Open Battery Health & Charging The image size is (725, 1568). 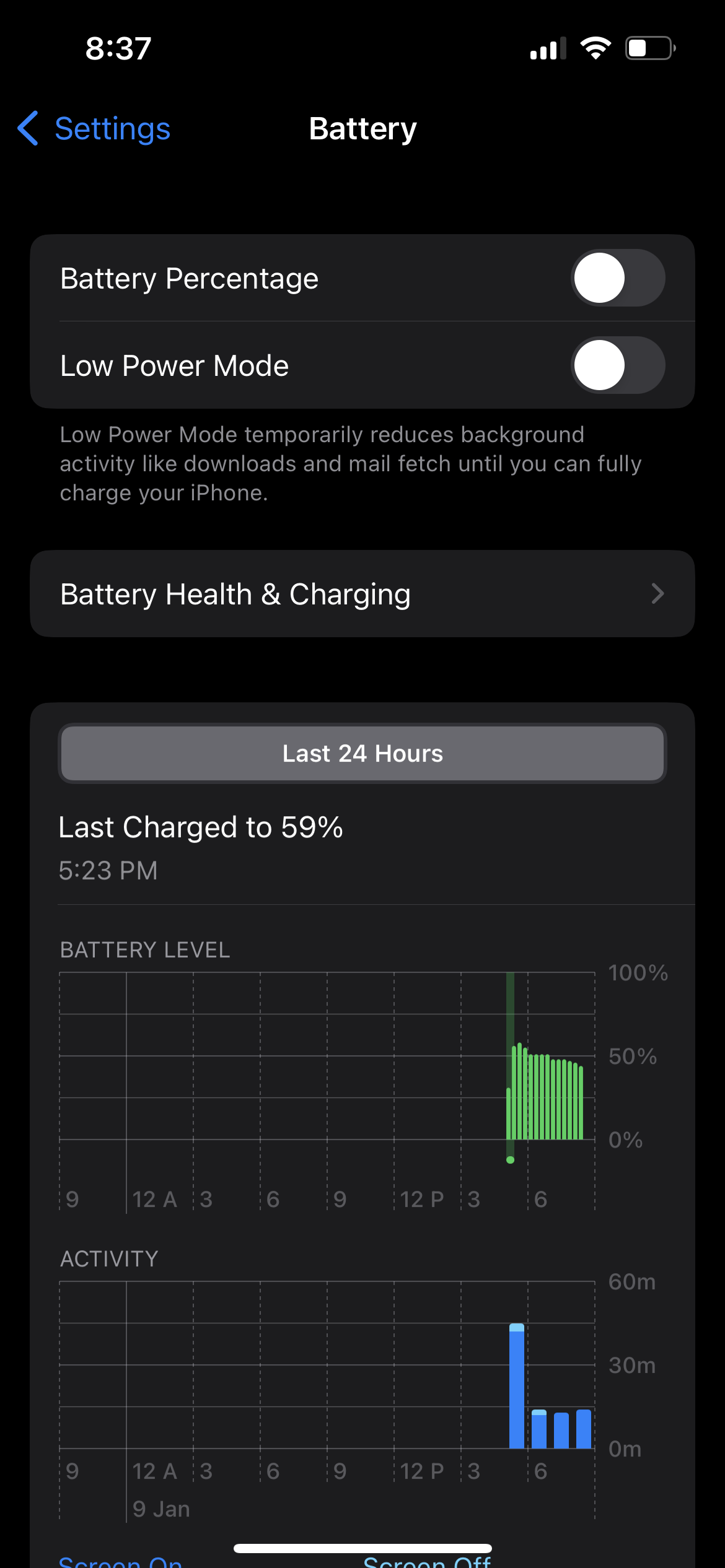click(362, 594)
